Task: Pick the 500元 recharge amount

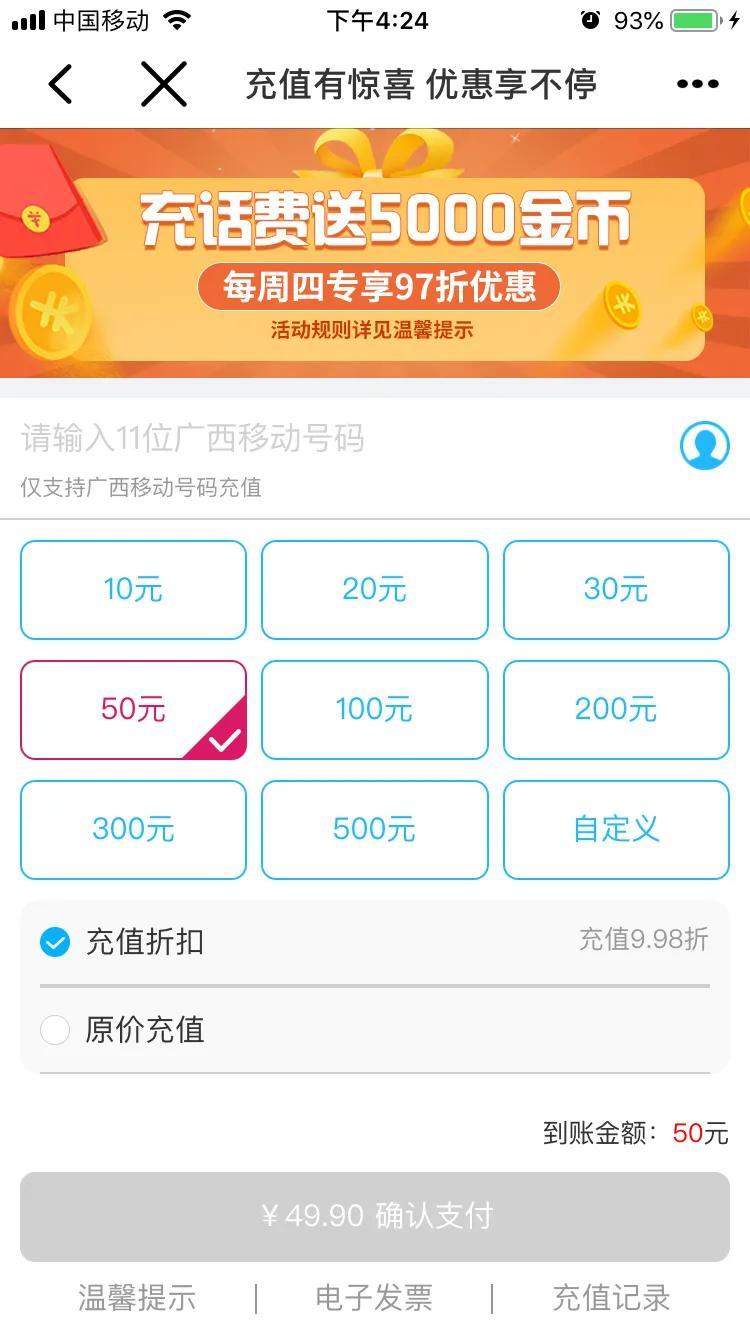Action: coord(375,830)
